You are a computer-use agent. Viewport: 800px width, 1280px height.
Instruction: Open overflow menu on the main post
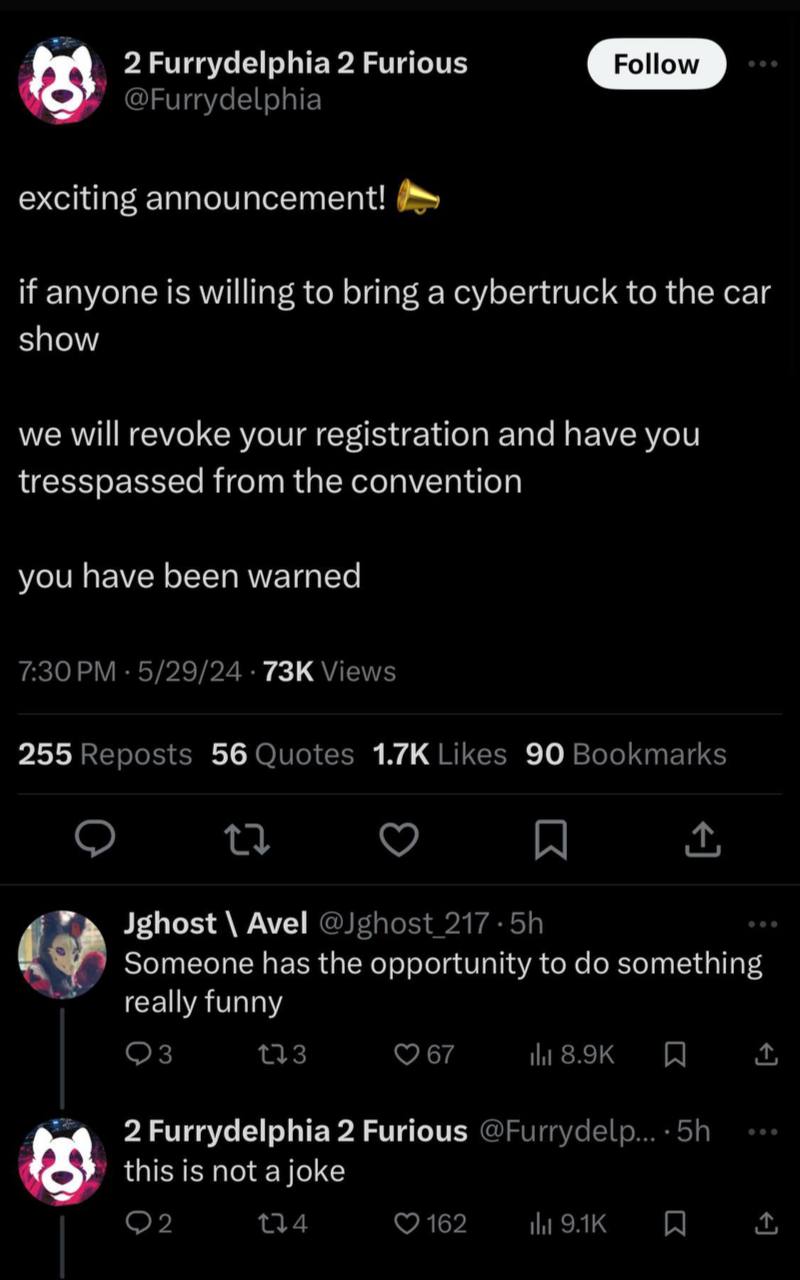click(x=763, y=63)
